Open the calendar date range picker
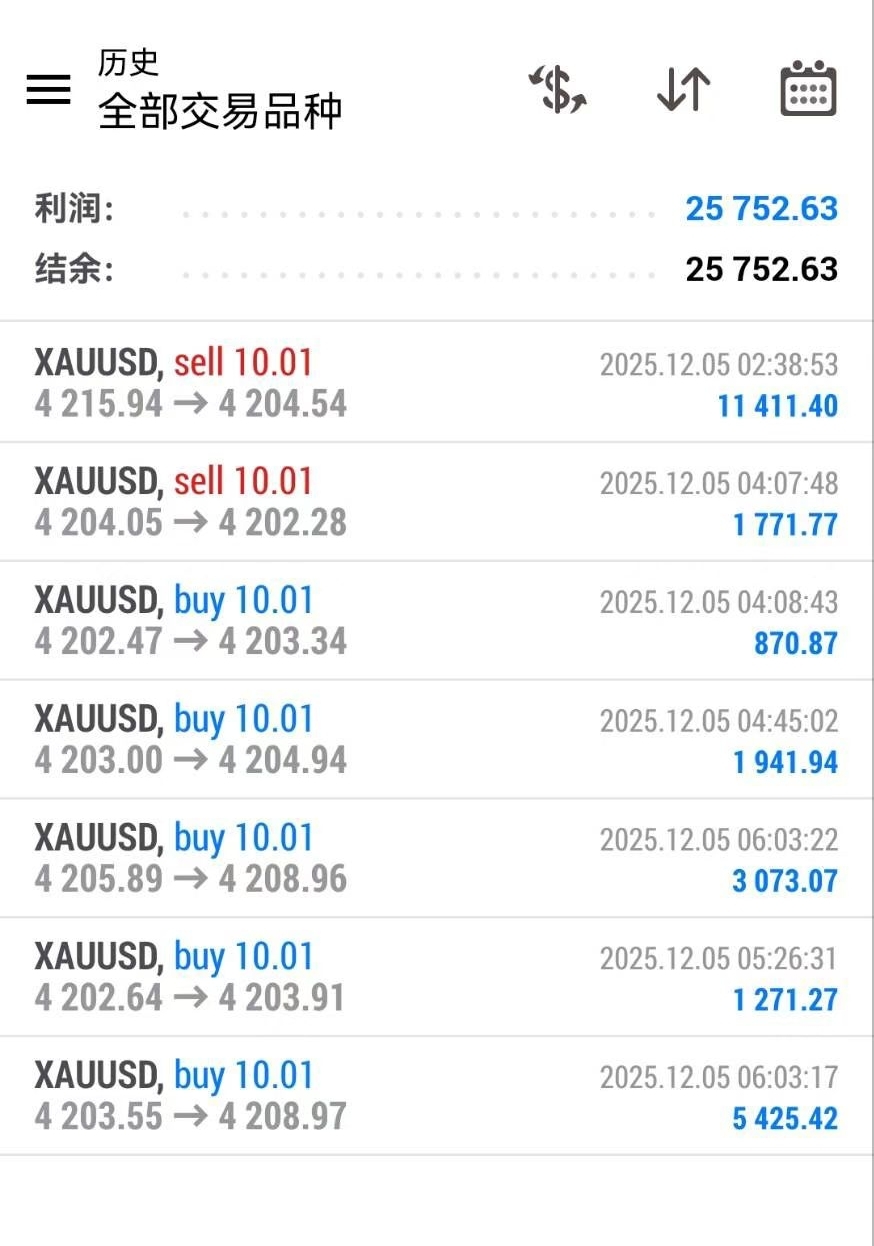 pos(807,90)
